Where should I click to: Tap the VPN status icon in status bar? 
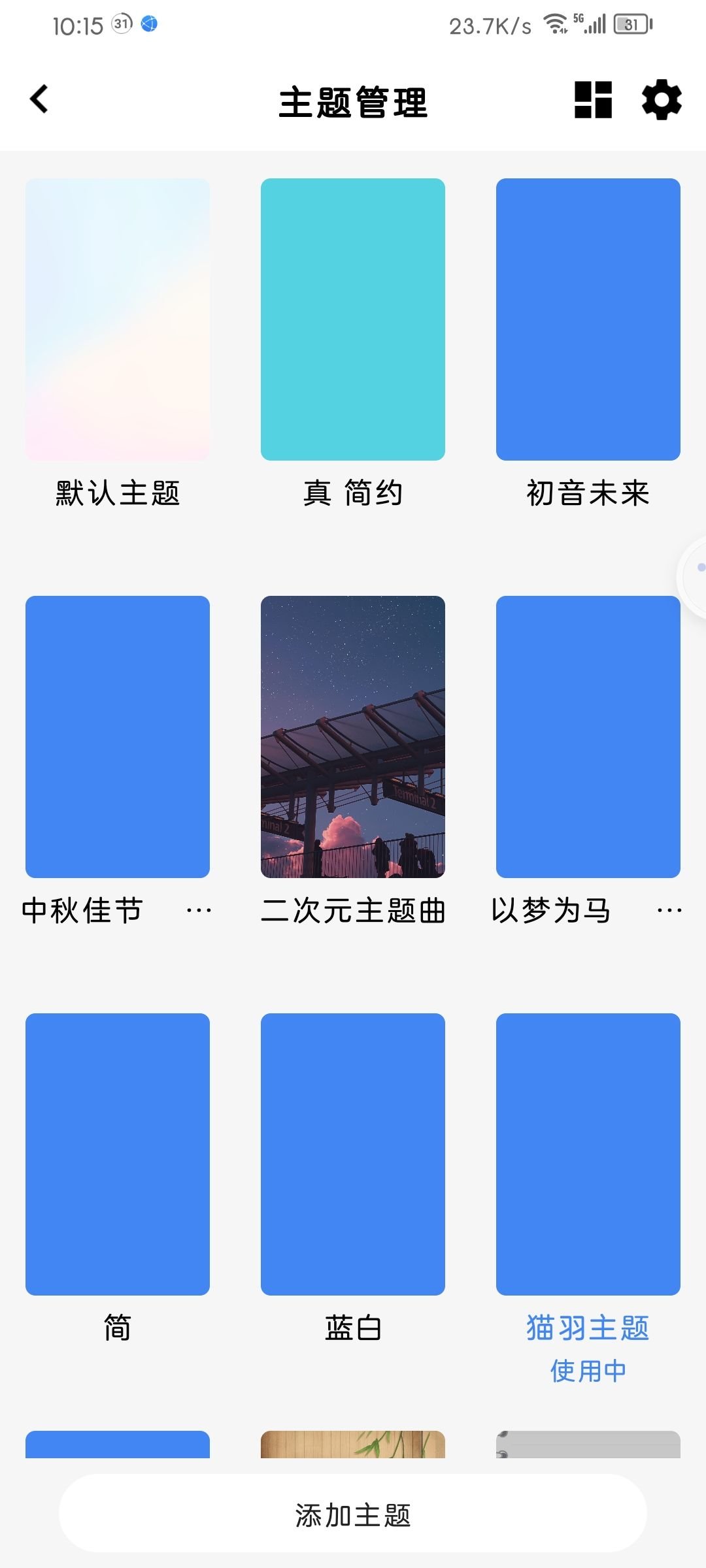[x=149, y=25]
